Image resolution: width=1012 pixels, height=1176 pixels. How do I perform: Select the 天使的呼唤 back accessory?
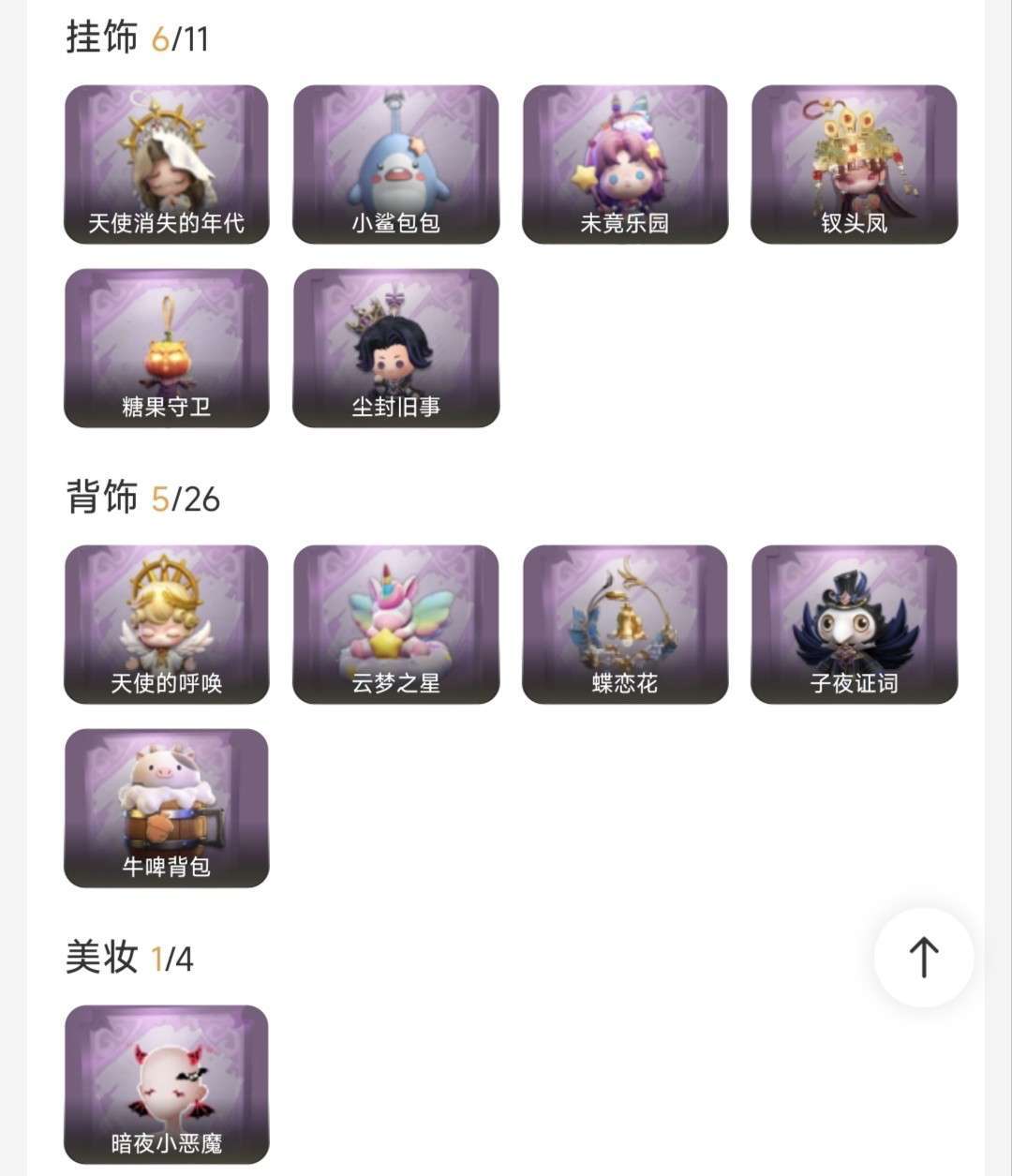coord(165,623)
